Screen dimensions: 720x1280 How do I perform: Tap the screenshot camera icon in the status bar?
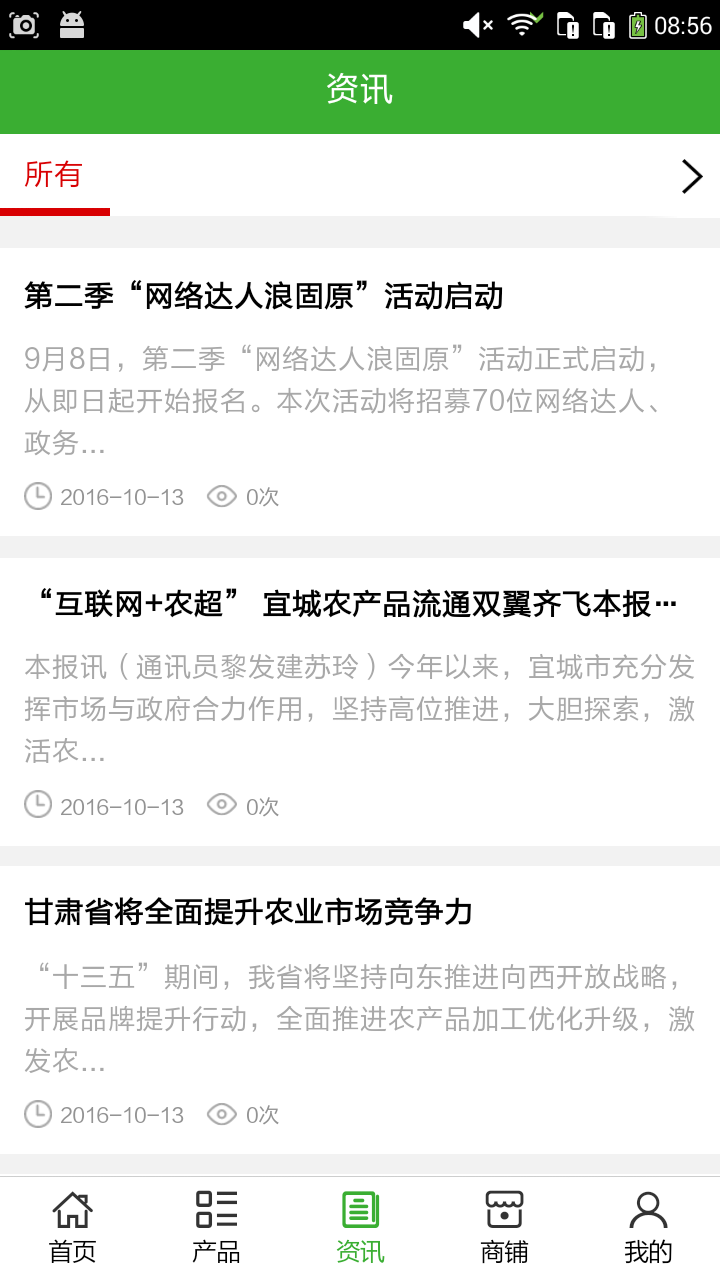[x=24, y=24]
